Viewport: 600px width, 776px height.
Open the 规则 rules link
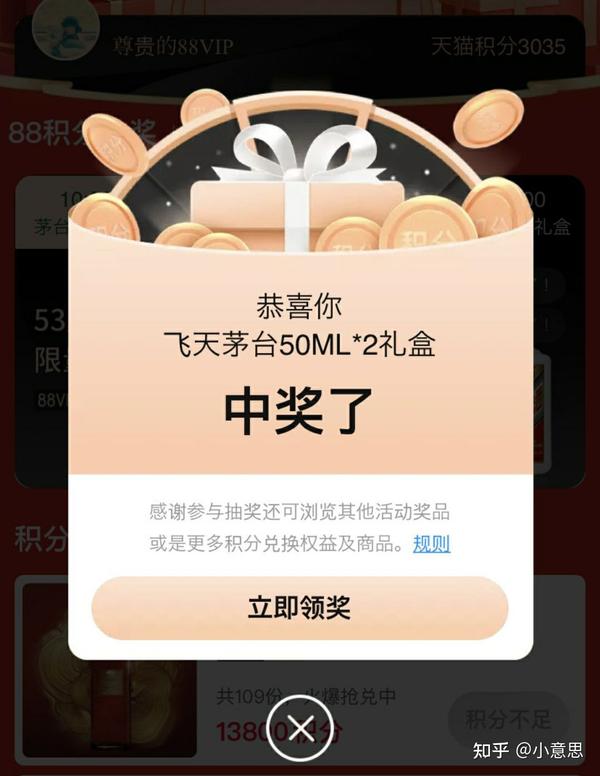click(431, 545)
